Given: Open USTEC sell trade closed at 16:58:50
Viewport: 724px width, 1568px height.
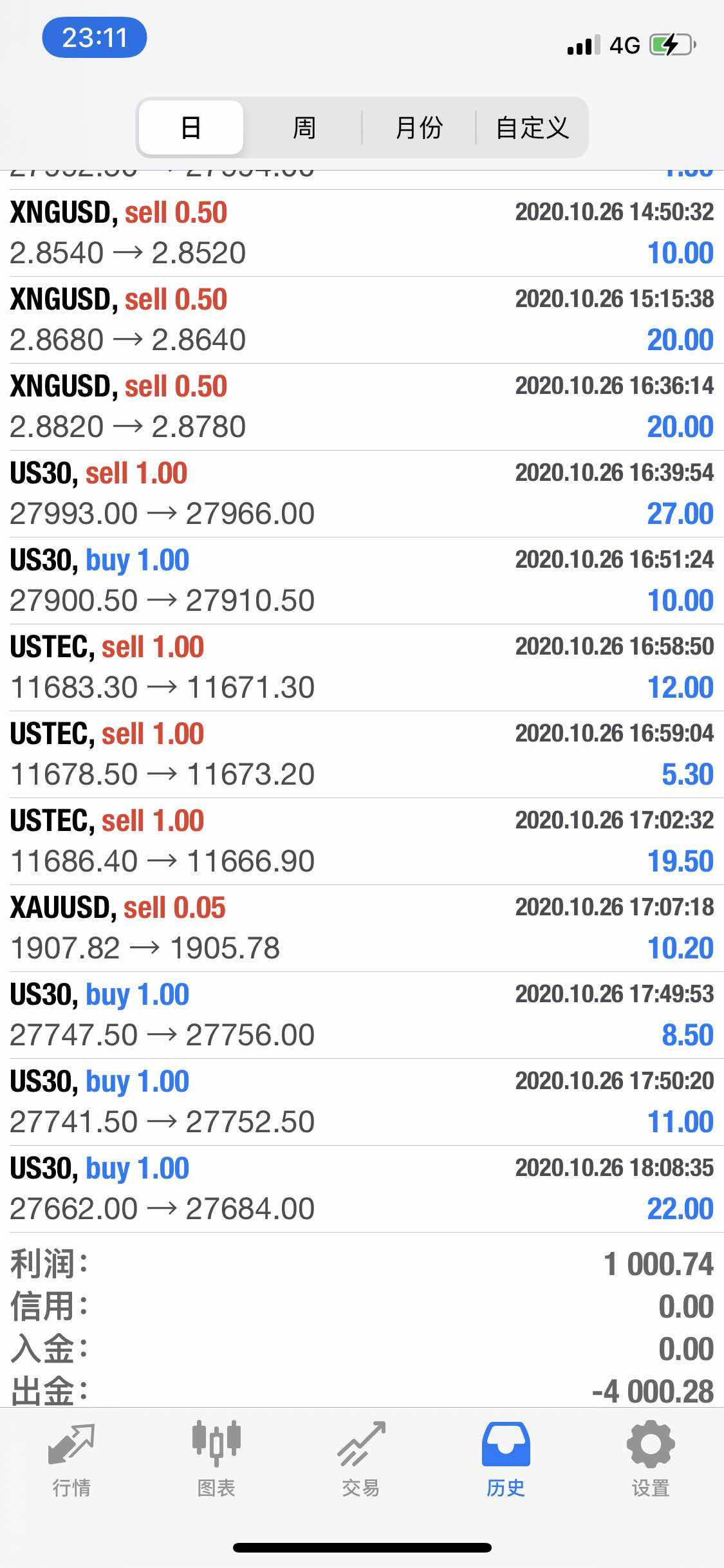Looking at the screenshot, I should 362,667.
